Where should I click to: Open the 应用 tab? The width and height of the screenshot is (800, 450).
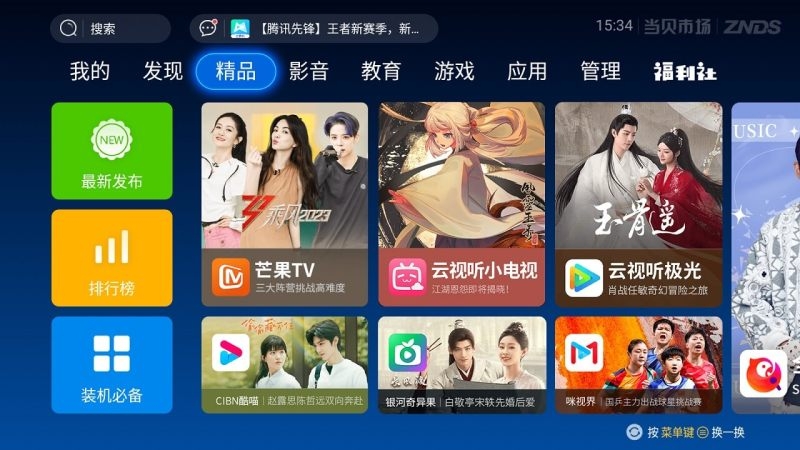[x=527, y=72]
